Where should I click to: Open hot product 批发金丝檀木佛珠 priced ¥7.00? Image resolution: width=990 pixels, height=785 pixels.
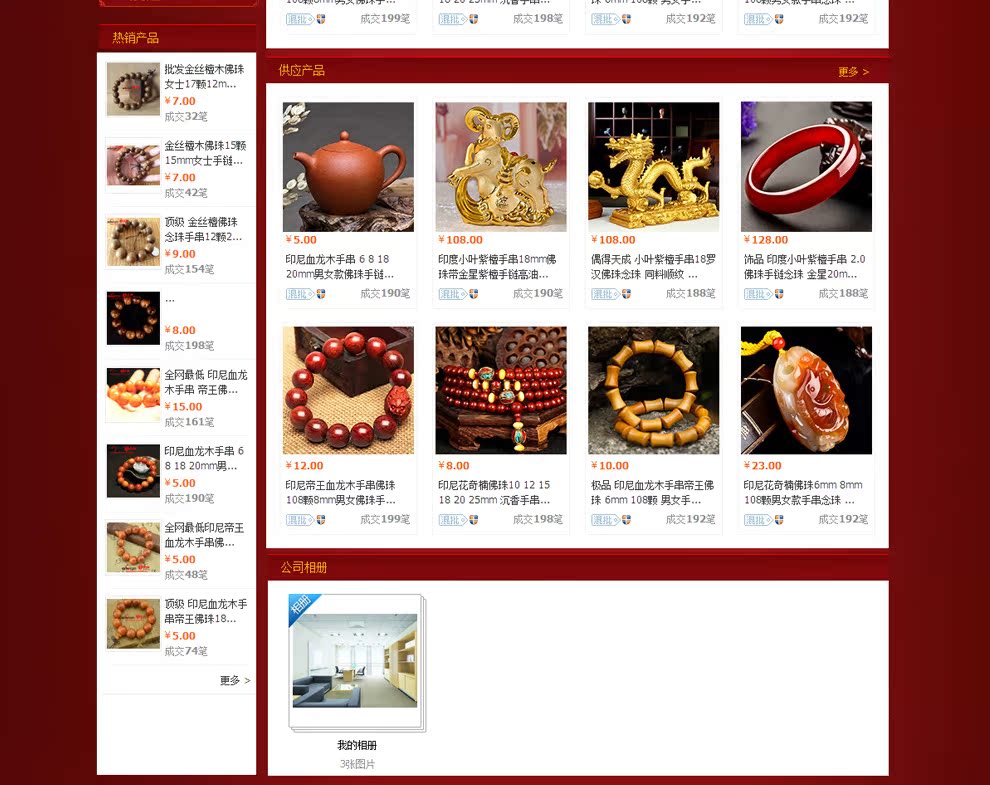click(204, 76)
